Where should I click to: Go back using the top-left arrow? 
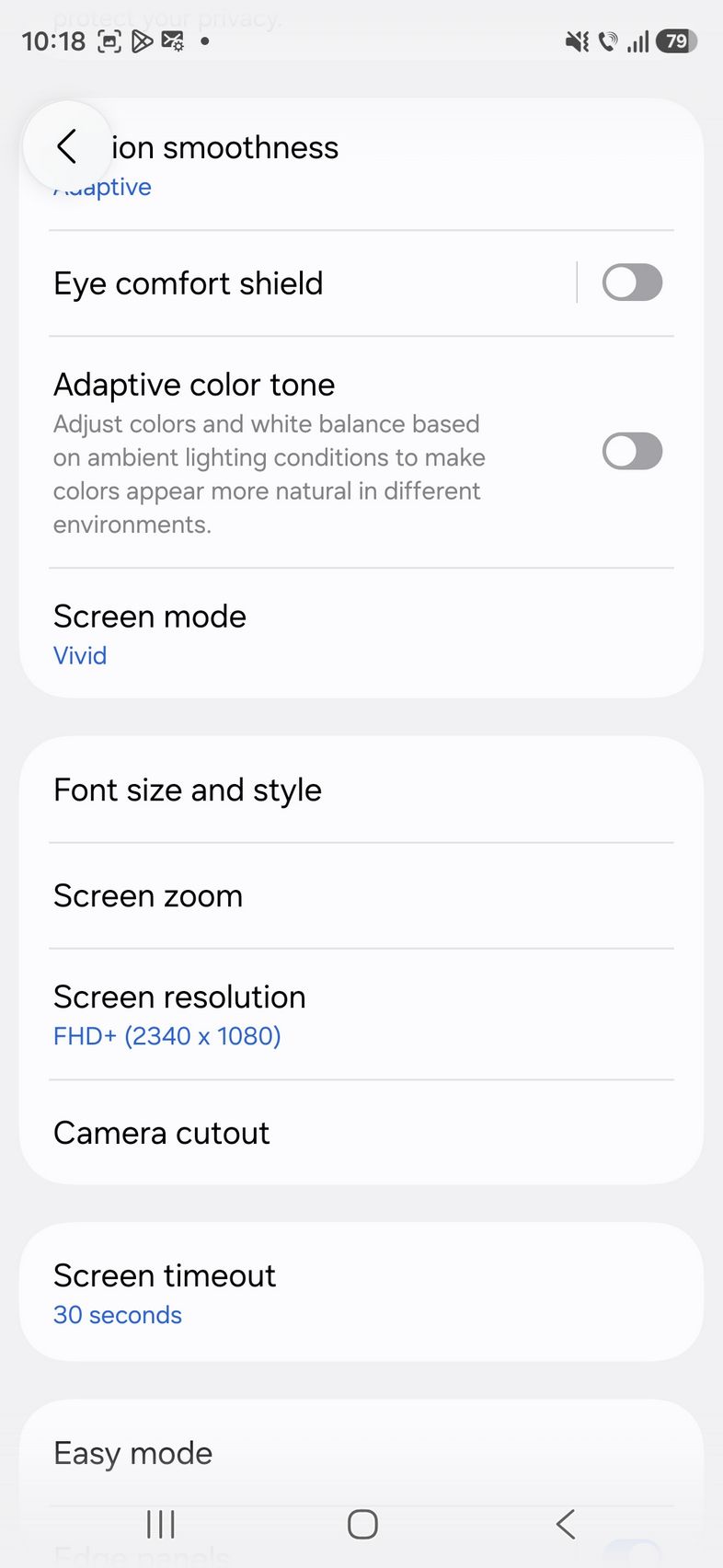pos(67,146)
